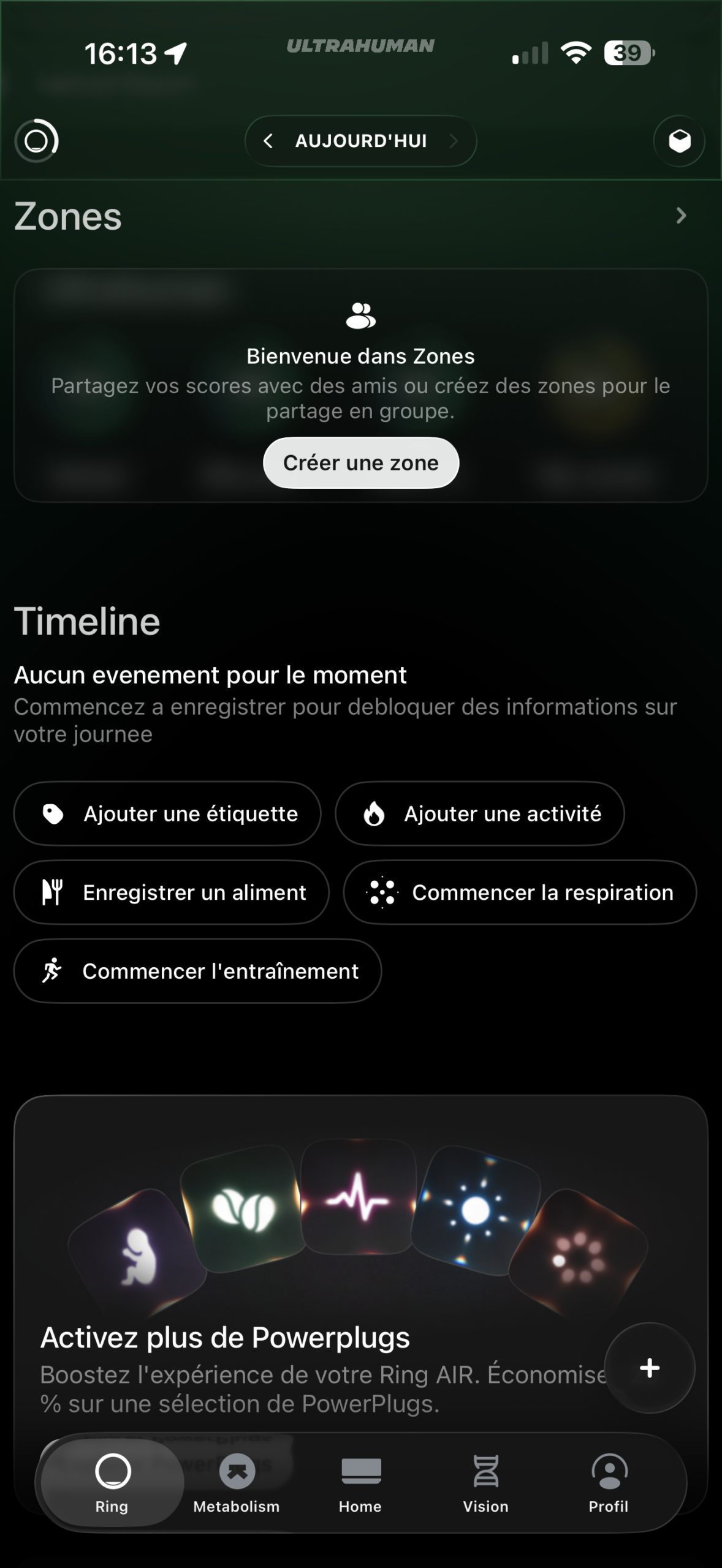Image resolution: width=722 pixels, height=1568 pixels.
Task: Open the Vision tab
Action: (485, 1482)
